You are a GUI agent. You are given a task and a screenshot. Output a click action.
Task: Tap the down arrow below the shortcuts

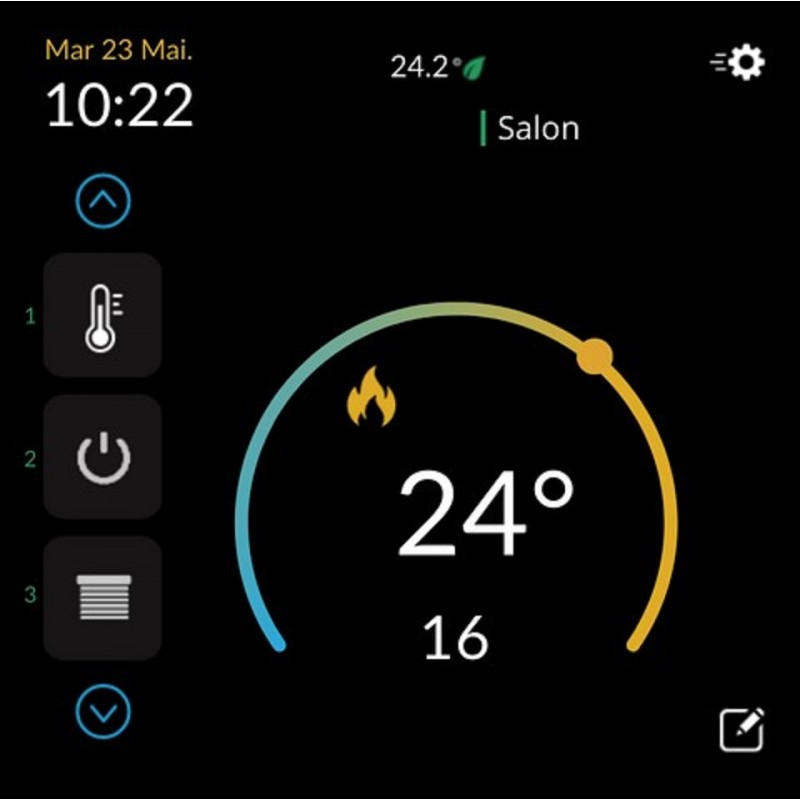[x=104, y=711]
